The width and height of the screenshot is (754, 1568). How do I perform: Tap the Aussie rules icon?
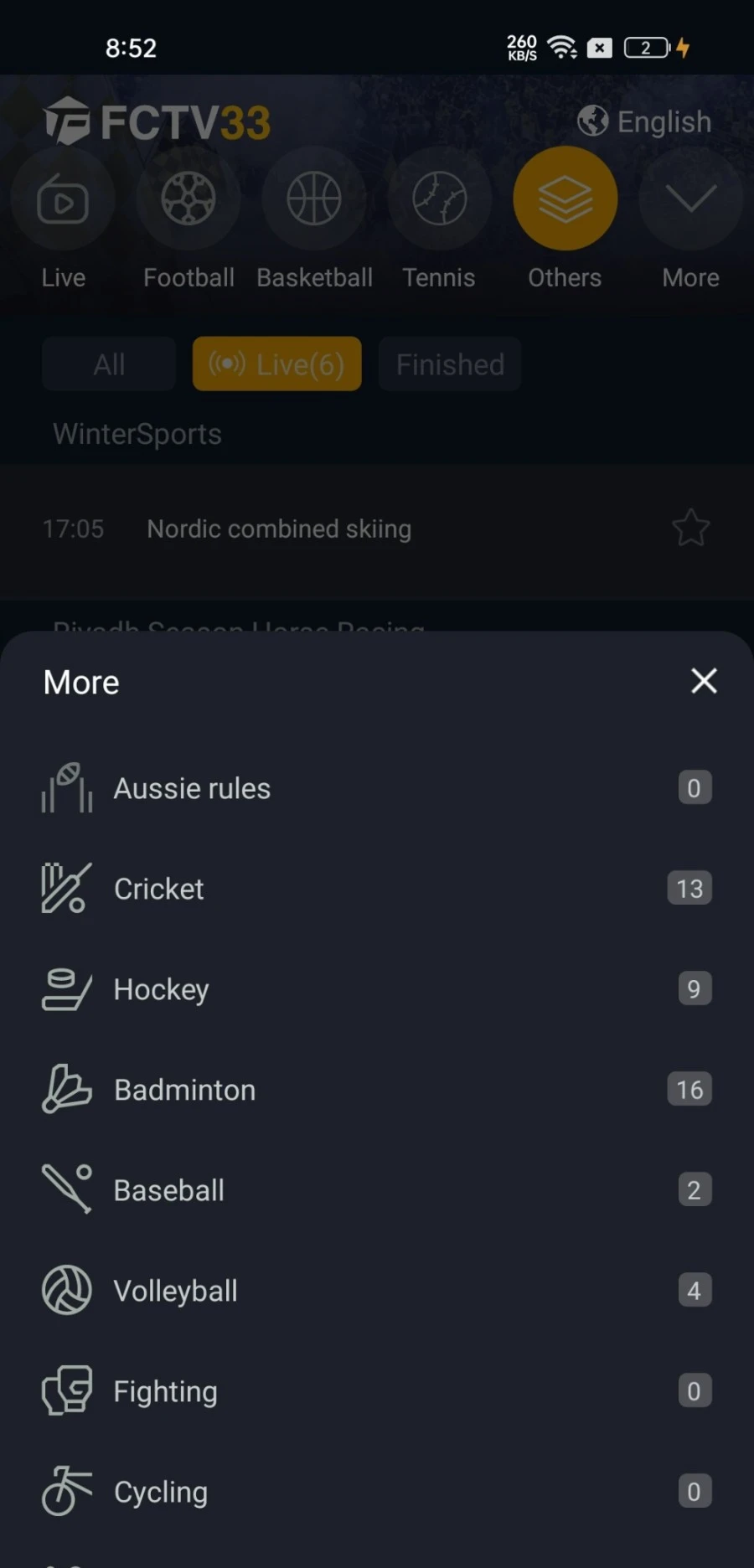click(65, 787)
